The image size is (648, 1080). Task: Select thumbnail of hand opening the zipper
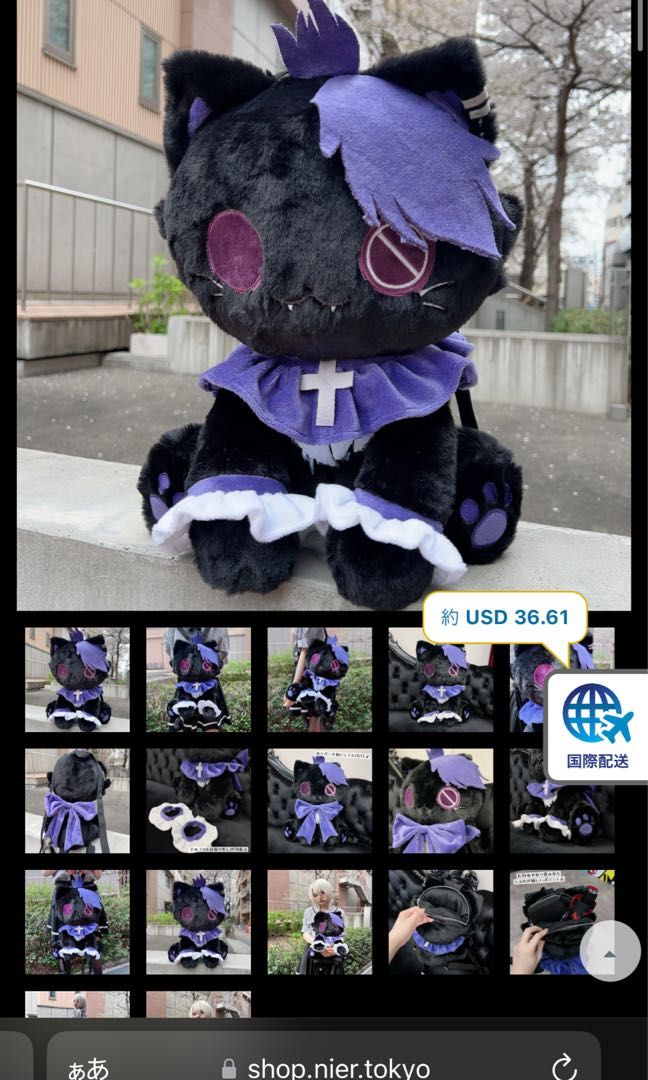coord(440,921)
